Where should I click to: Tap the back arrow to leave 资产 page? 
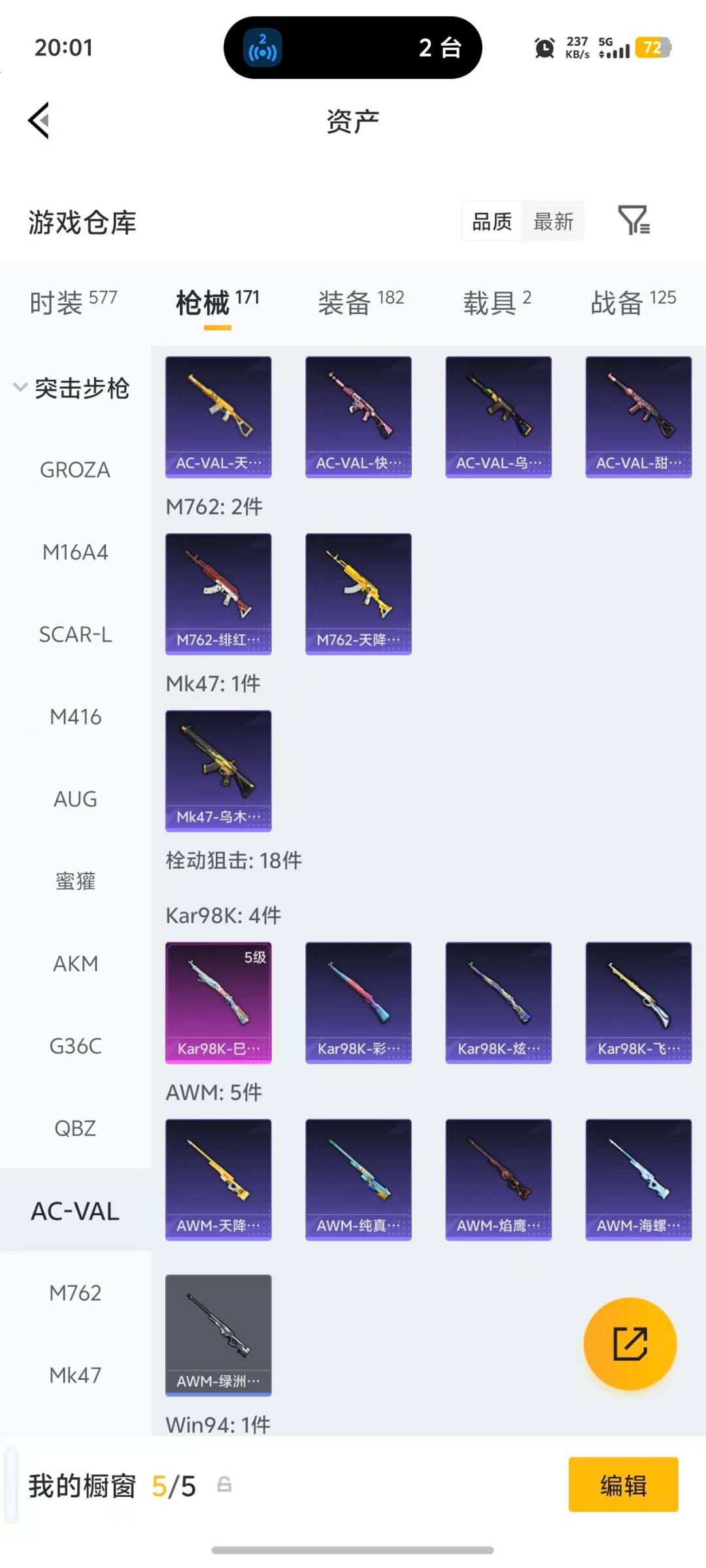pos(39,121)
